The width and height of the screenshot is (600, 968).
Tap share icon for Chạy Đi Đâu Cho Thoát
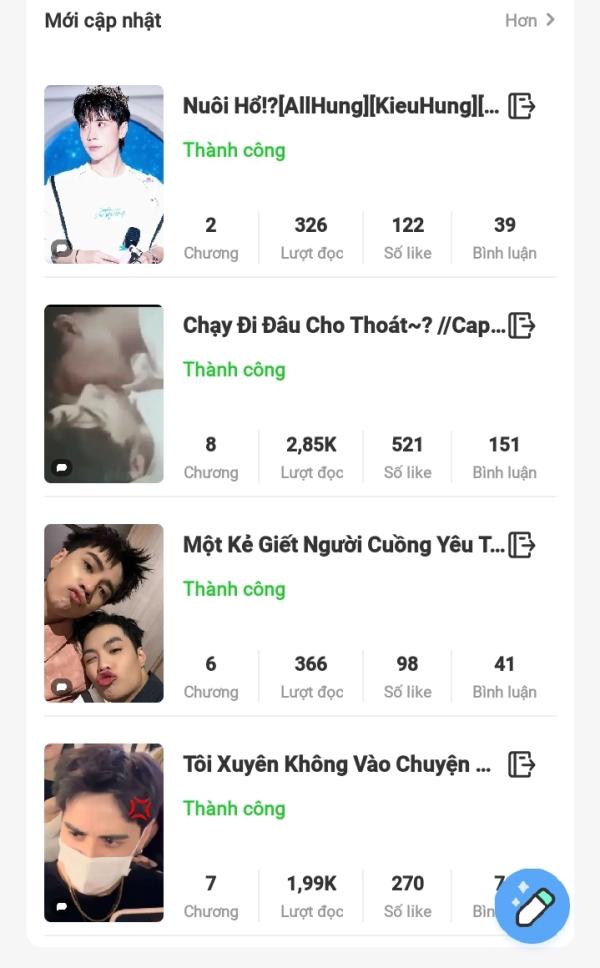(521, 325)
